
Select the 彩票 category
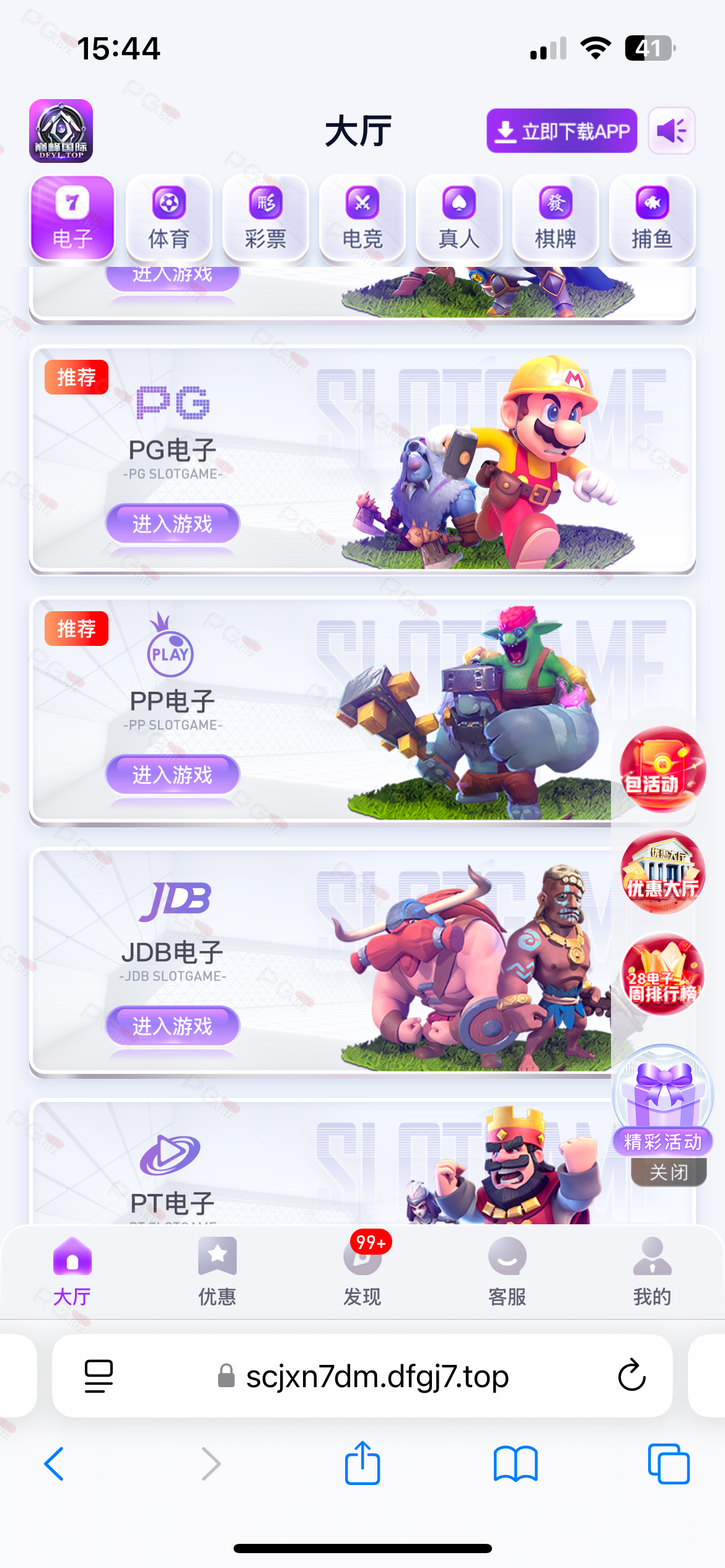[x=265, y=218]
